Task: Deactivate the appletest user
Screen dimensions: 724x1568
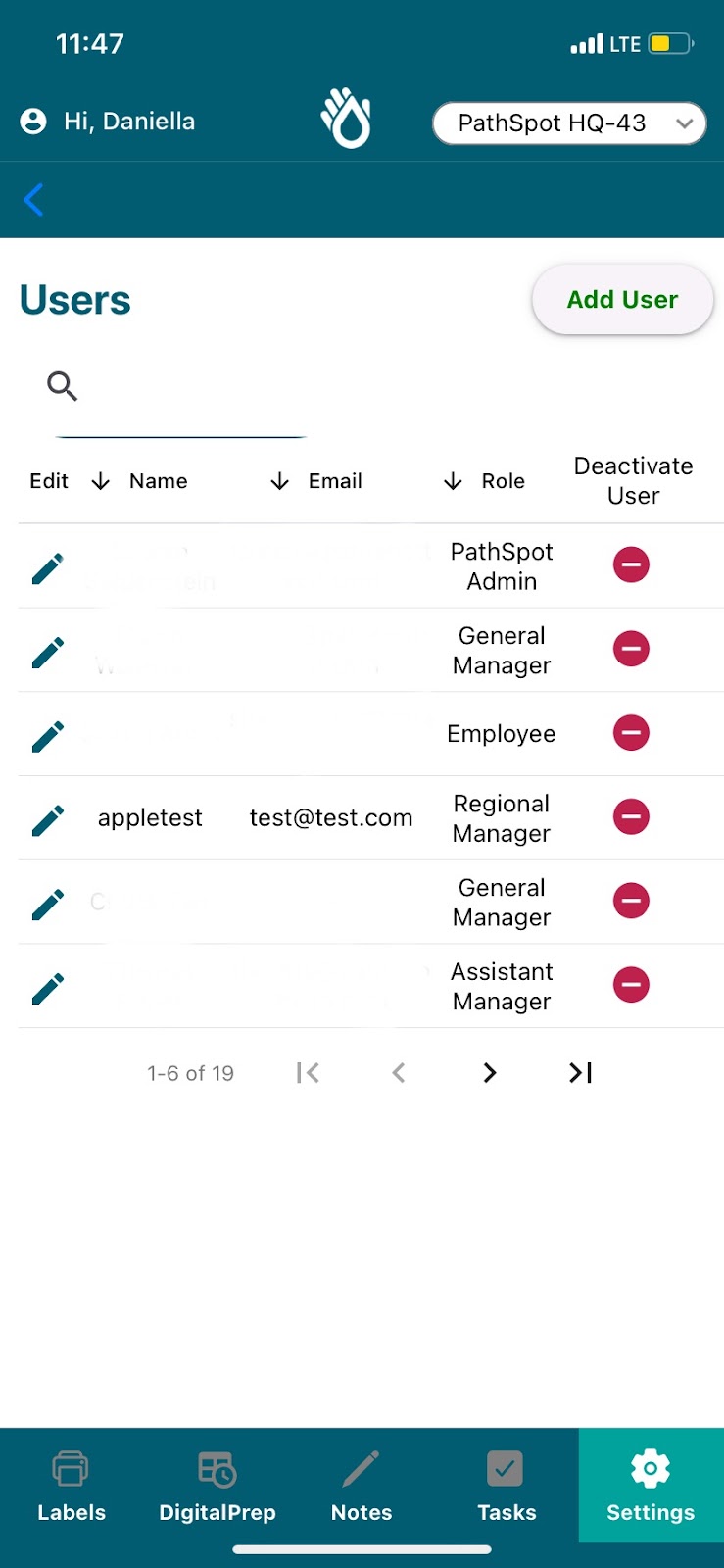Action: coord(631,817)
